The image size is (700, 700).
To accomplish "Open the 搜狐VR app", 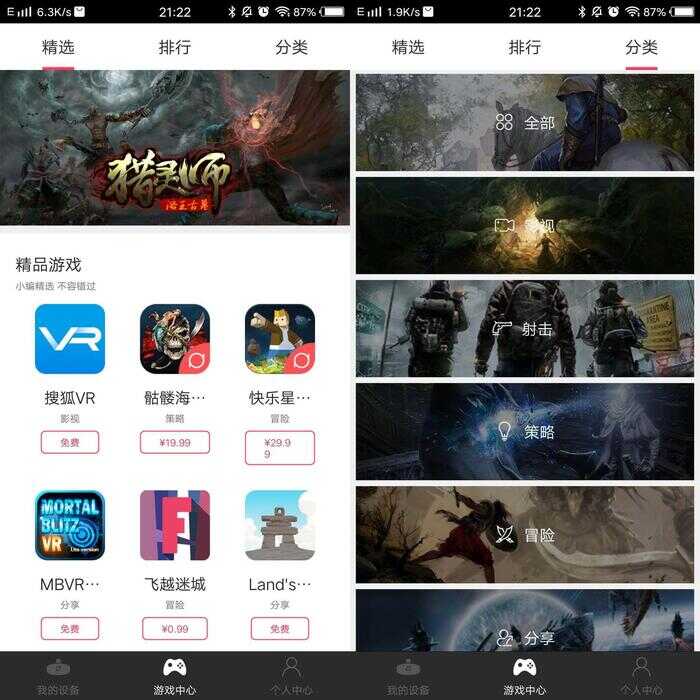I will tap(70, 339).
